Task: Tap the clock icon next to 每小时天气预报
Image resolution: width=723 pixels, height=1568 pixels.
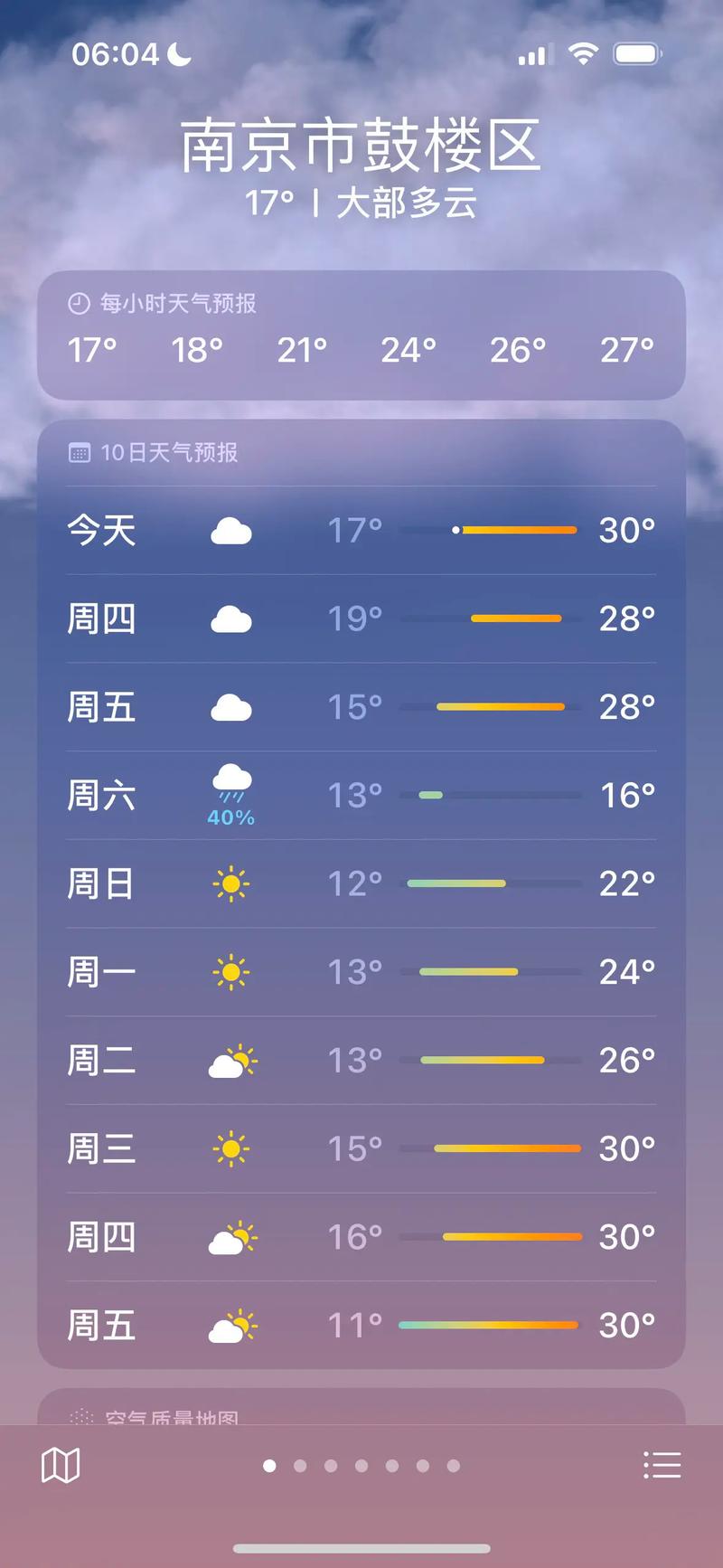Action: (80, 304)
